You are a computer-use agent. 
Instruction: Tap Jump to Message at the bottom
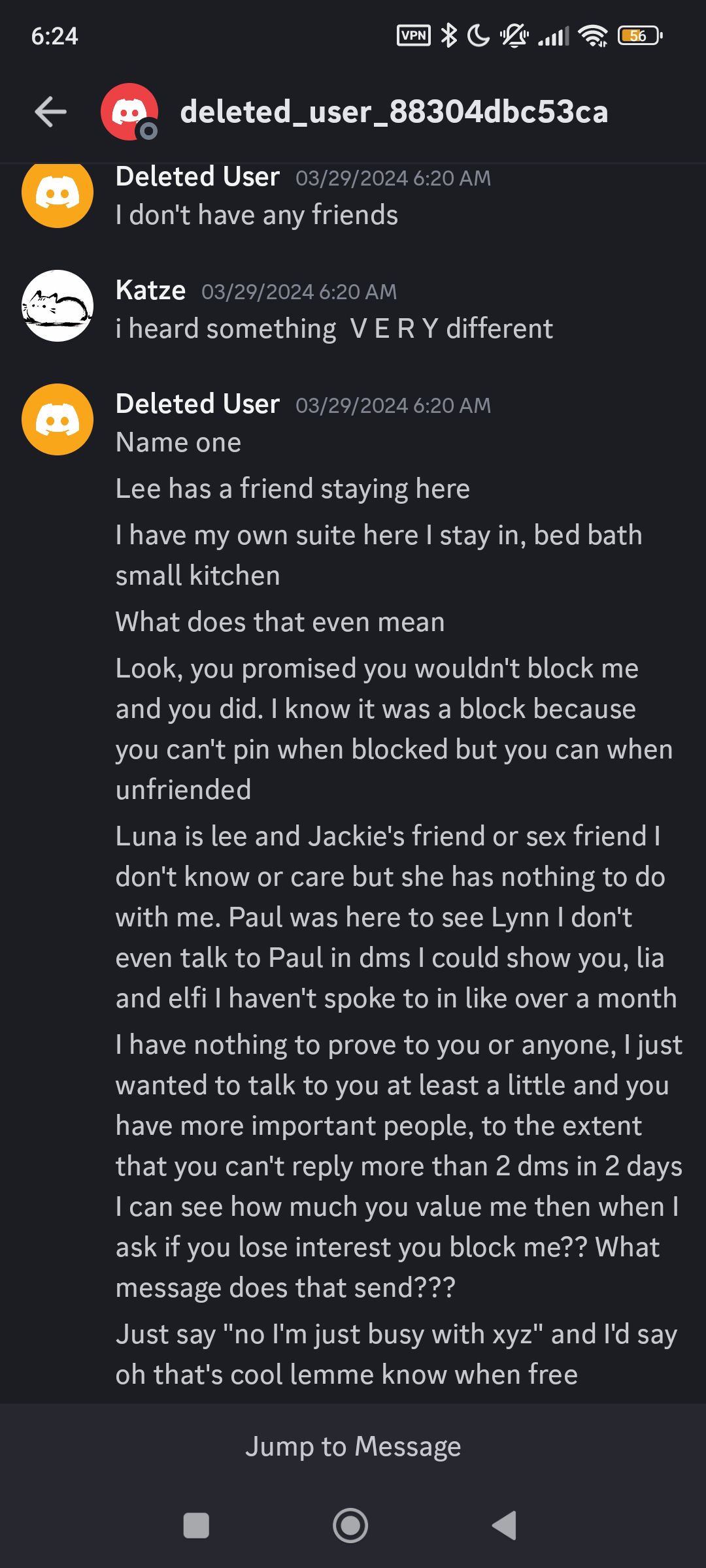click(353, 1446)
